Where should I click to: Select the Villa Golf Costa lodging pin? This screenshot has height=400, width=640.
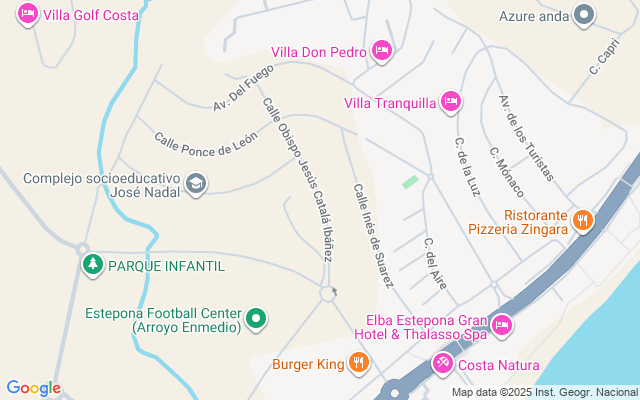tap(27, 15)
